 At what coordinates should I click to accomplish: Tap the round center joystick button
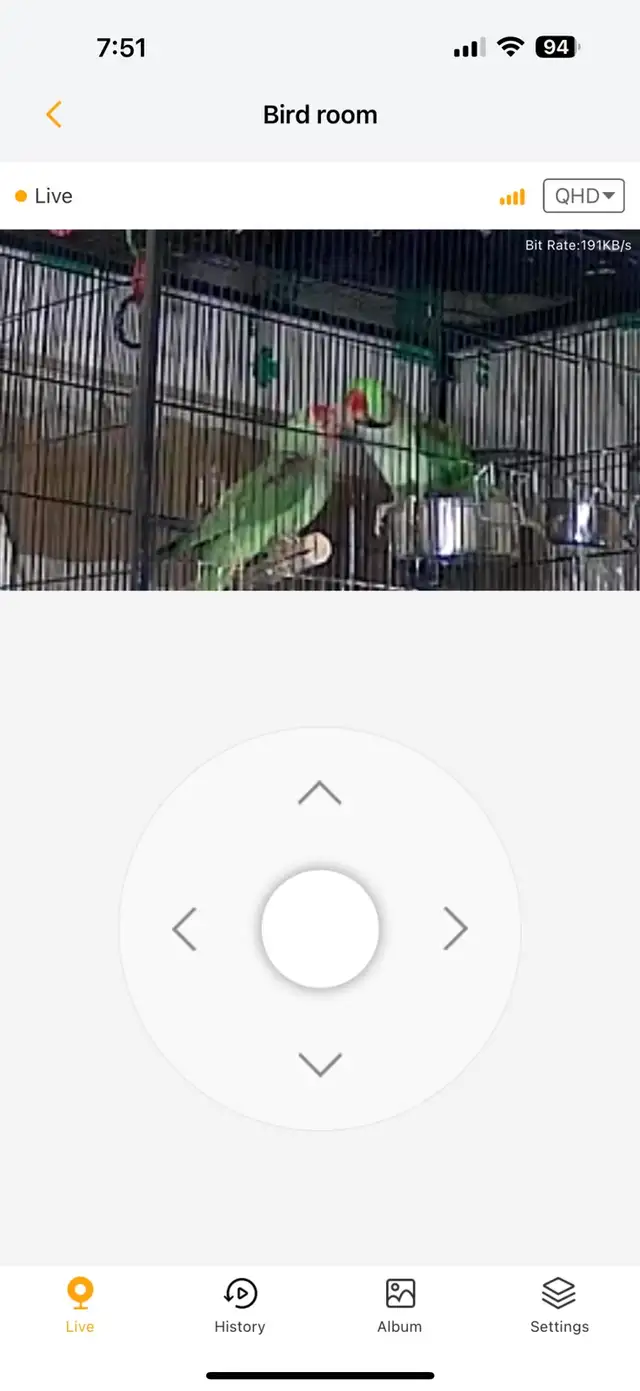(x=320, y=929)
